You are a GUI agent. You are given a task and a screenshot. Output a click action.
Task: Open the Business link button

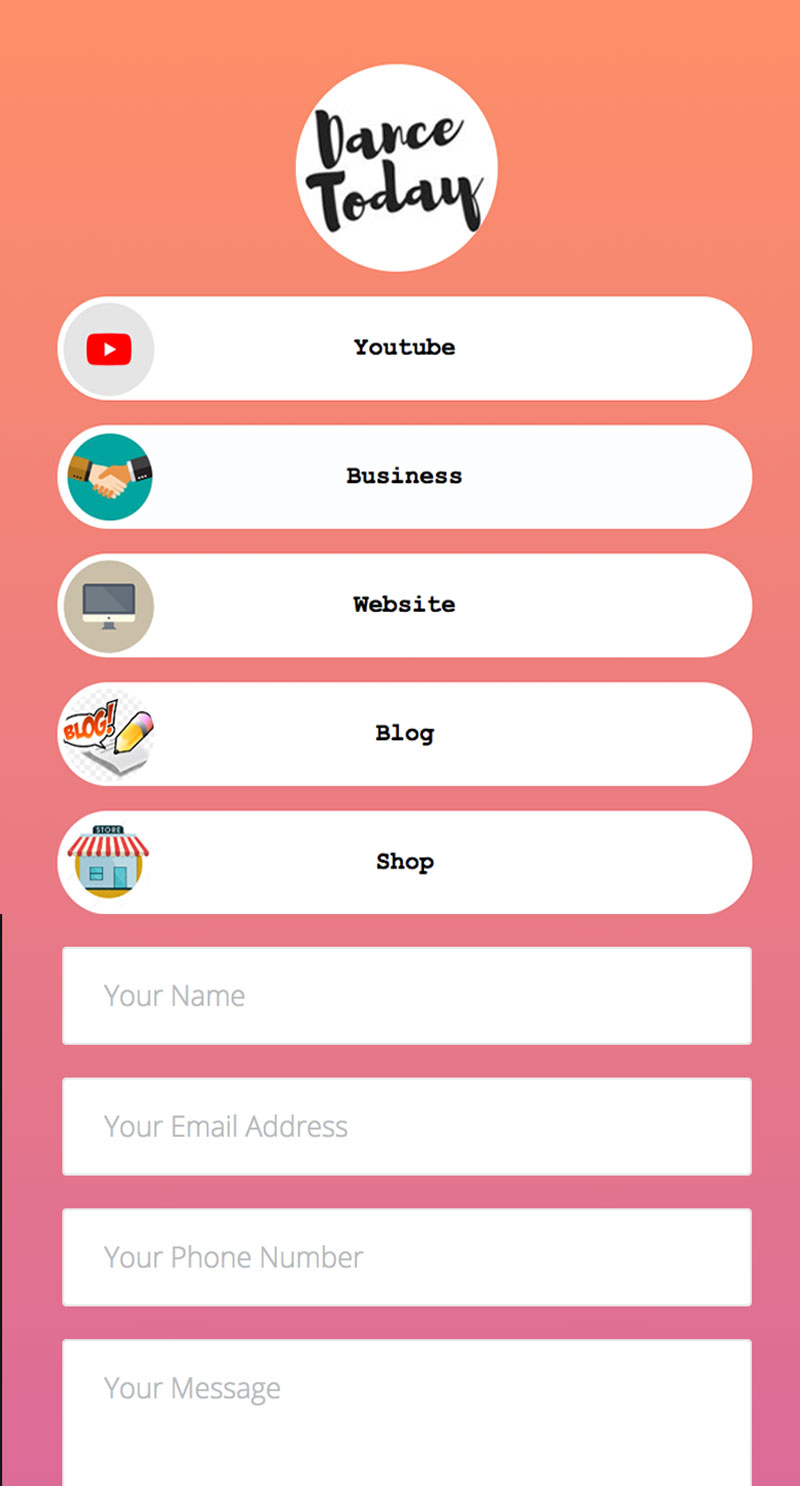point(404,477)
